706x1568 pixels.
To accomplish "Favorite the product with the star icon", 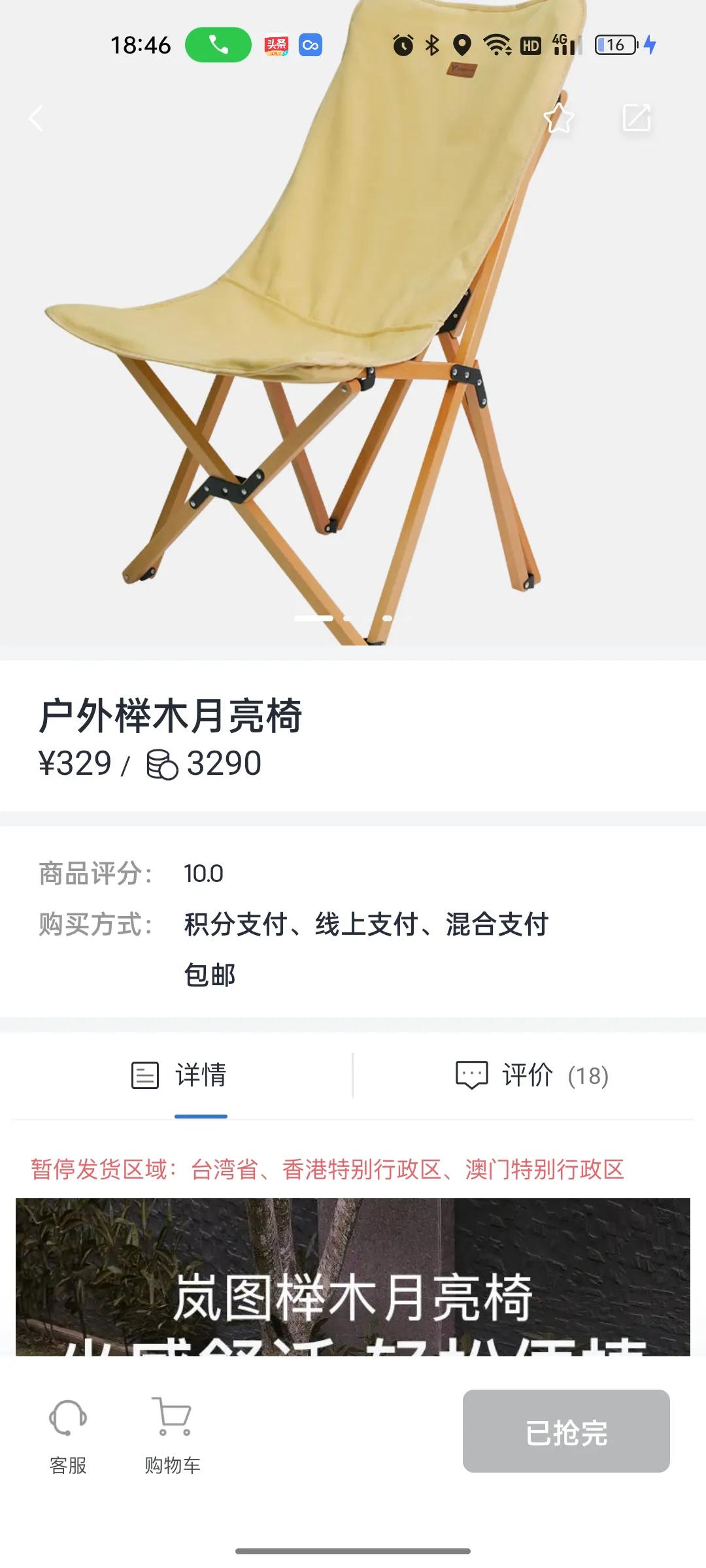I will coord(560,118).
